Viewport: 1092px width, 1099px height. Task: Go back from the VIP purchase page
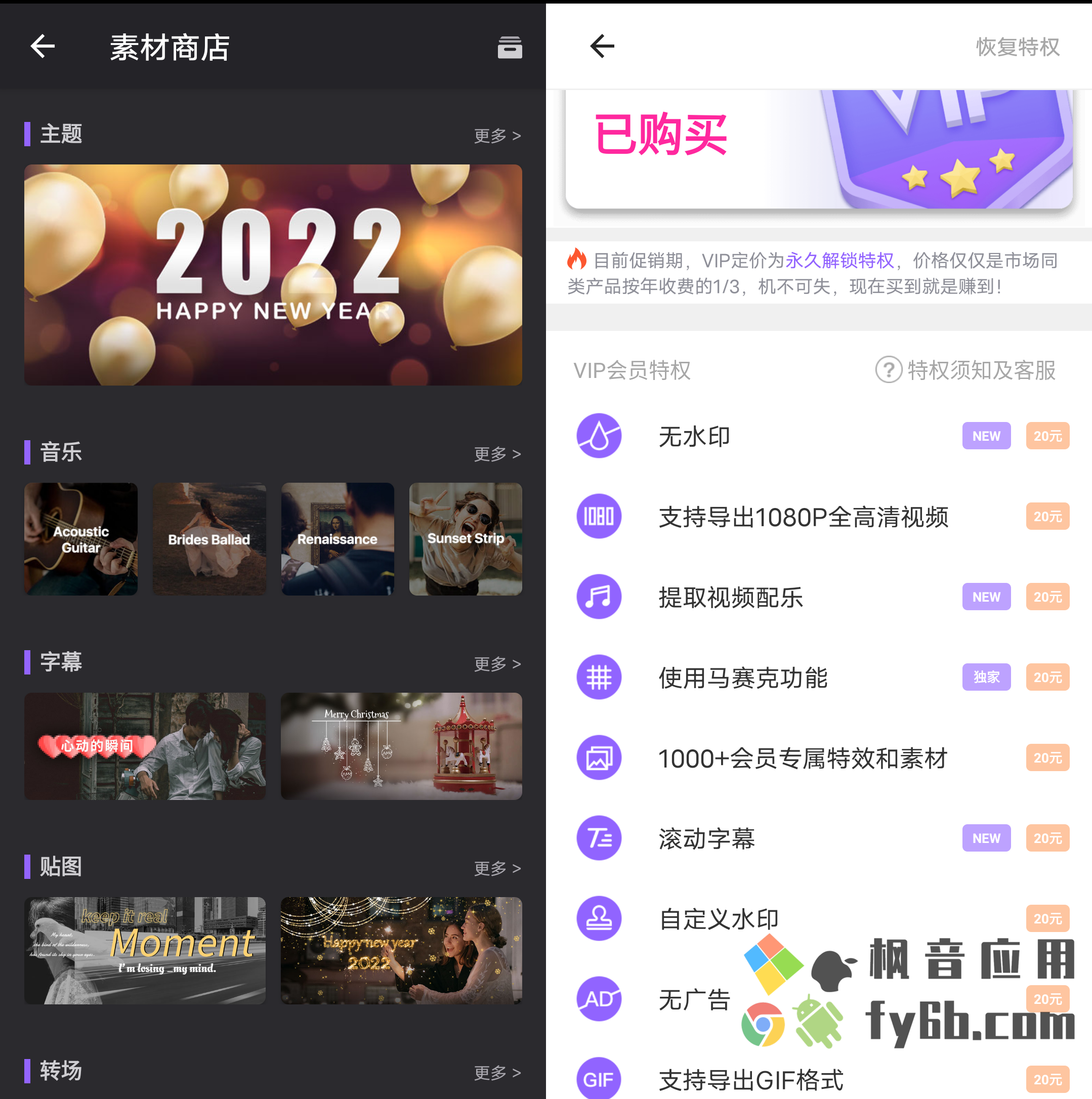[x=602, y=47]
